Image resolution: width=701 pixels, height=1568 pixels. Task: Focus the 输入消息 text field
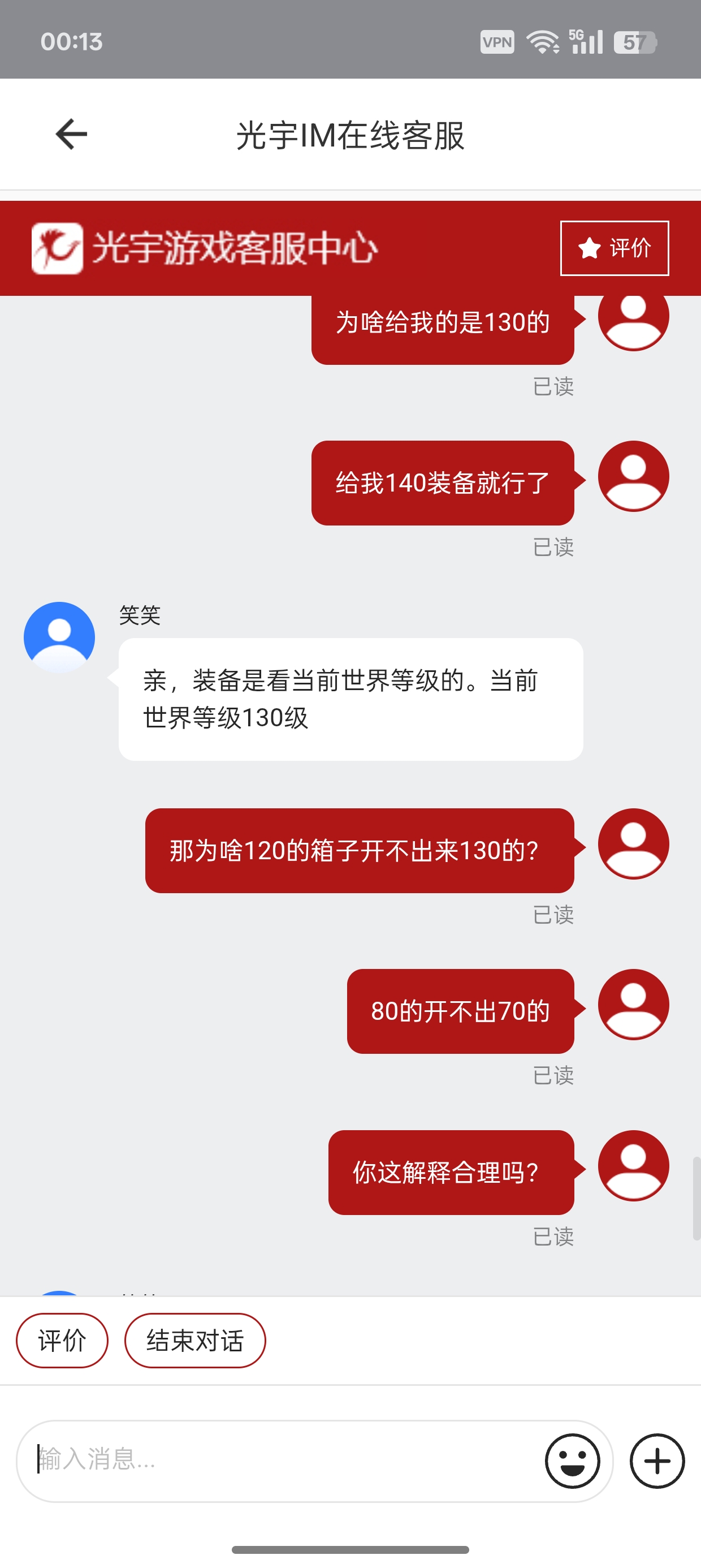(286, 1461)
